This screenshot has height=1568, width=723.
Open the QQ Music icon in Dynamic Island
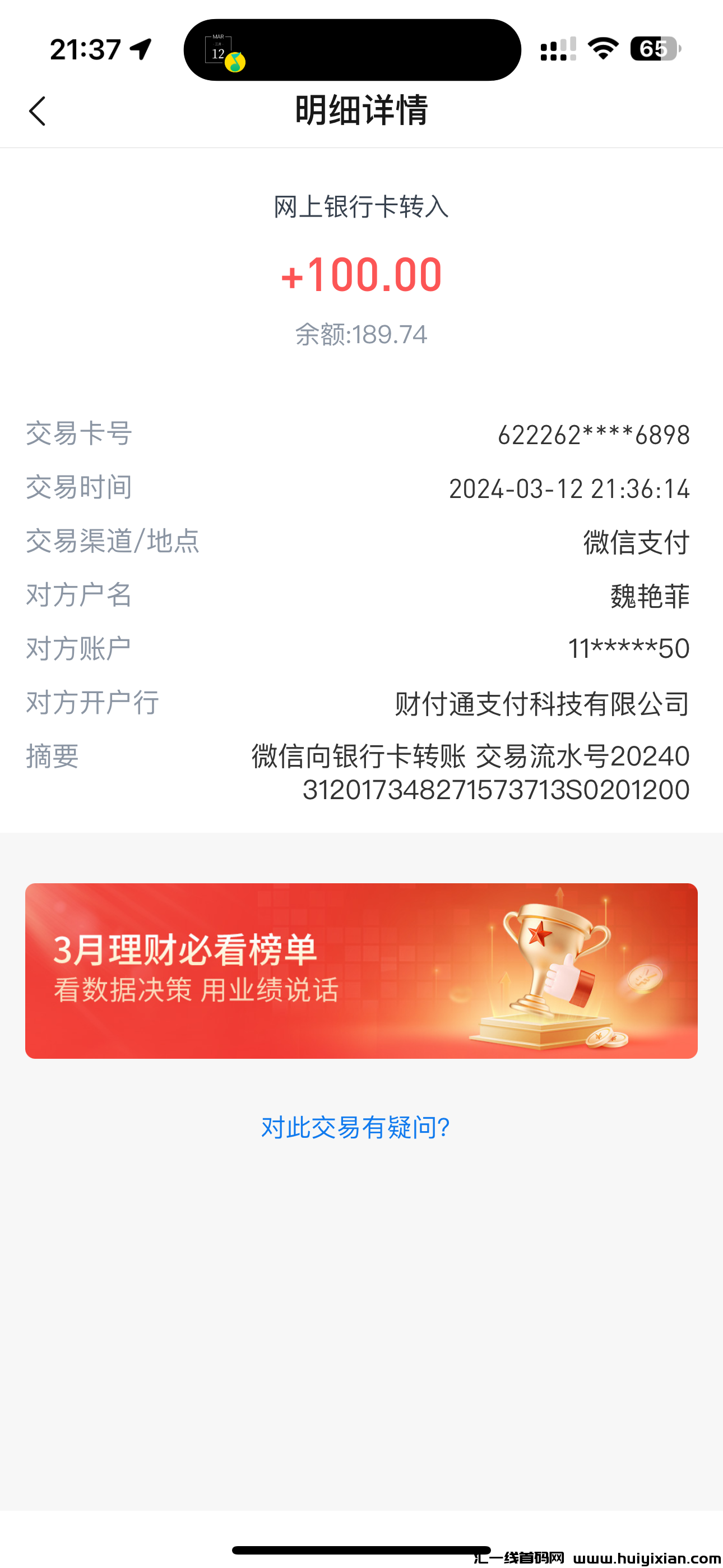pos(236,61)
